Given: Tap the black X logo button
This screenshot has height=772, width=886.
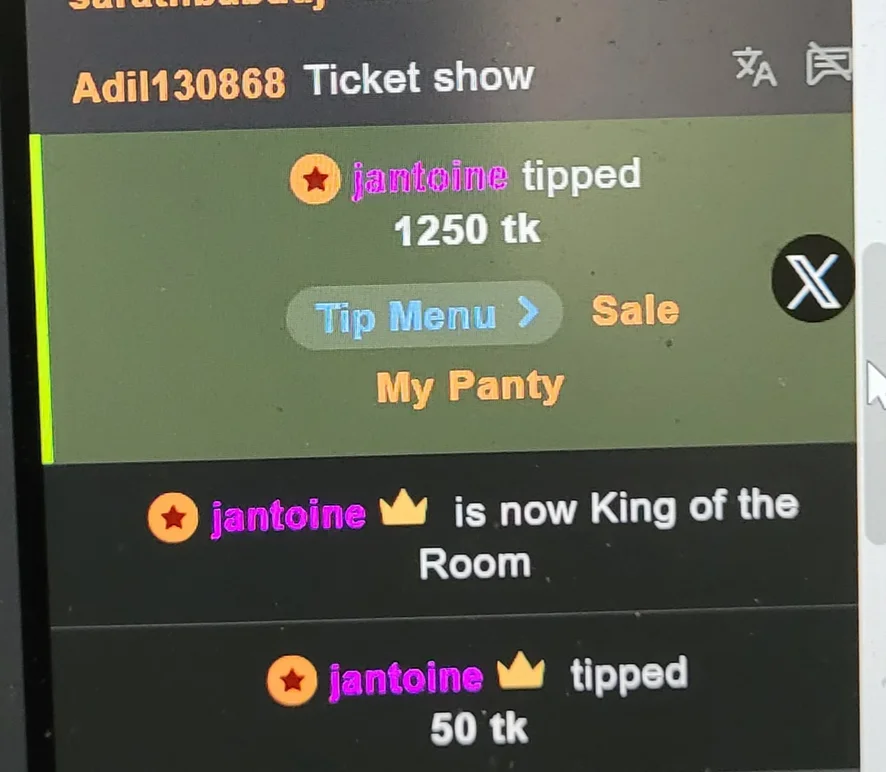Looking at the screenshot, I should (813, 280).
